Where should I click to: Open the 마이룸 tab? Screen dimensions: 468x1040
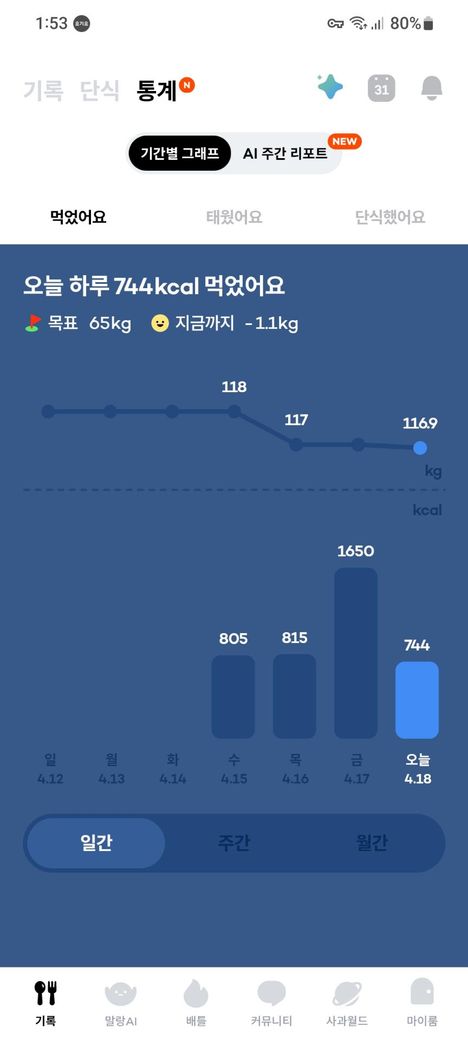click(x=422, y=1004)
